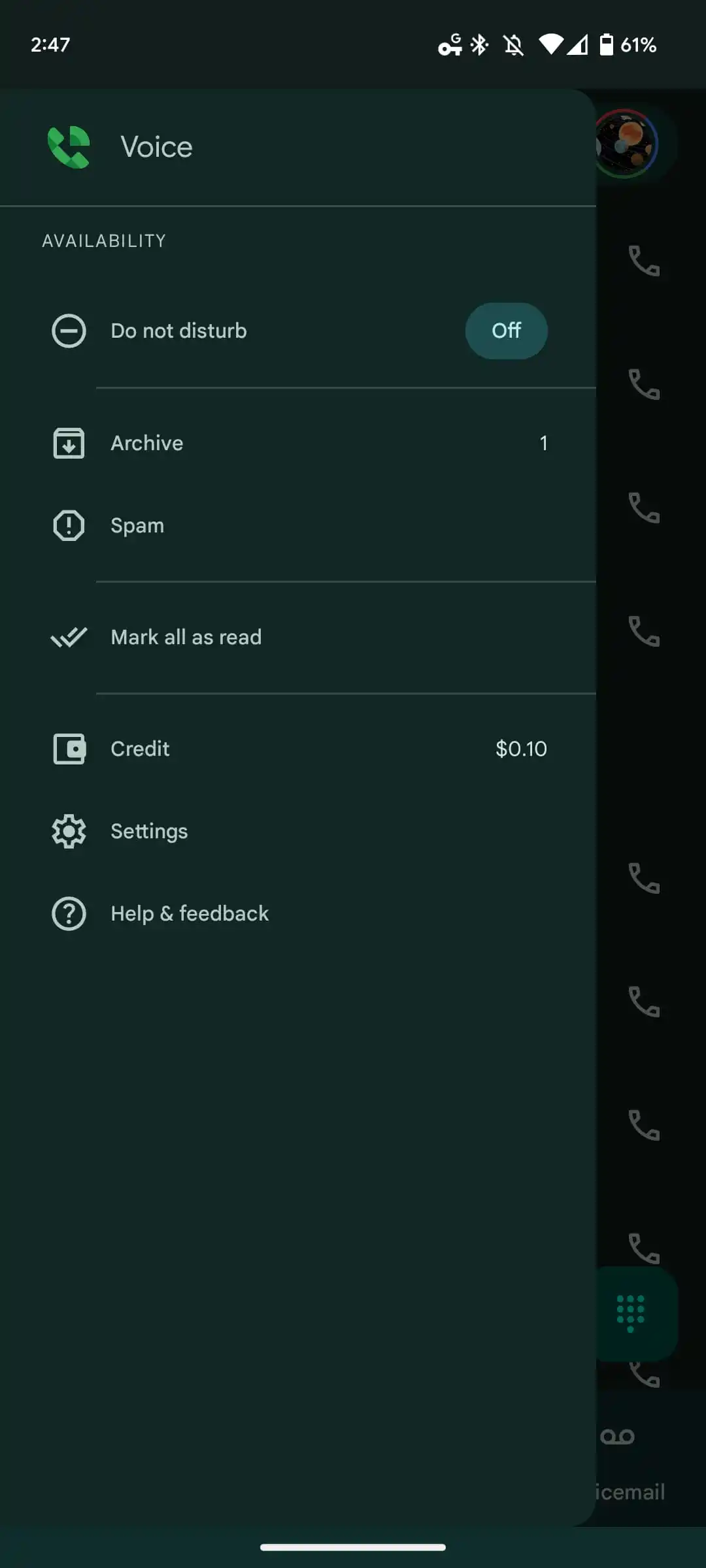Open Settings
The image size is (706, 1568).
[x=149, y=831]
